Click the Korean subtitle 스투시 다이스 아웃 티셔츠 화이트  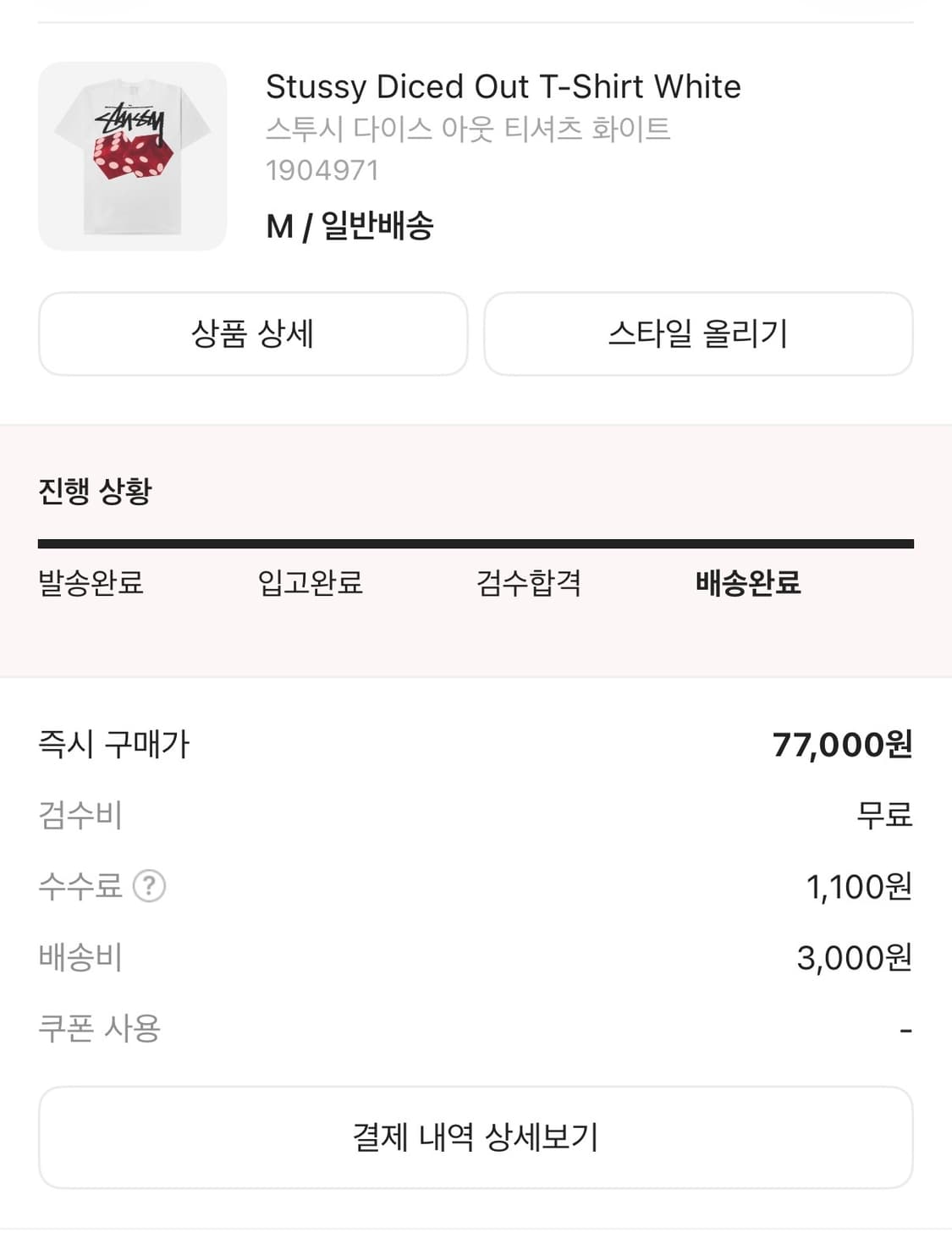[x=468, y=129]
